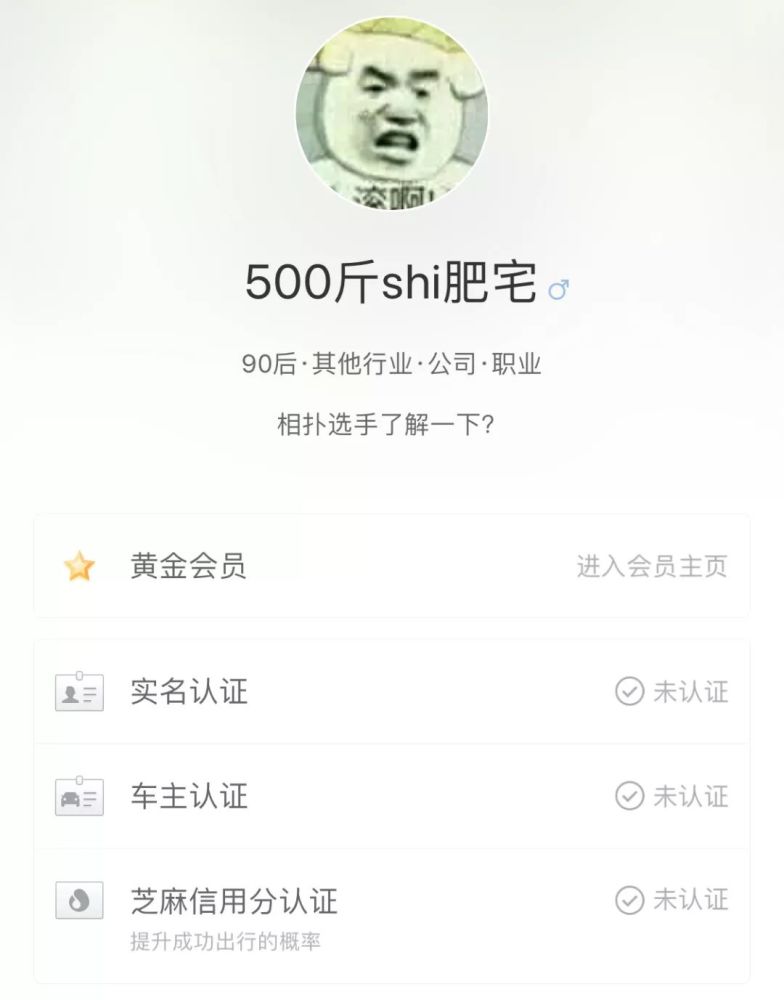Open the profile avatar picture
This screenshot has width=784, height=1000.
(392, 112)
